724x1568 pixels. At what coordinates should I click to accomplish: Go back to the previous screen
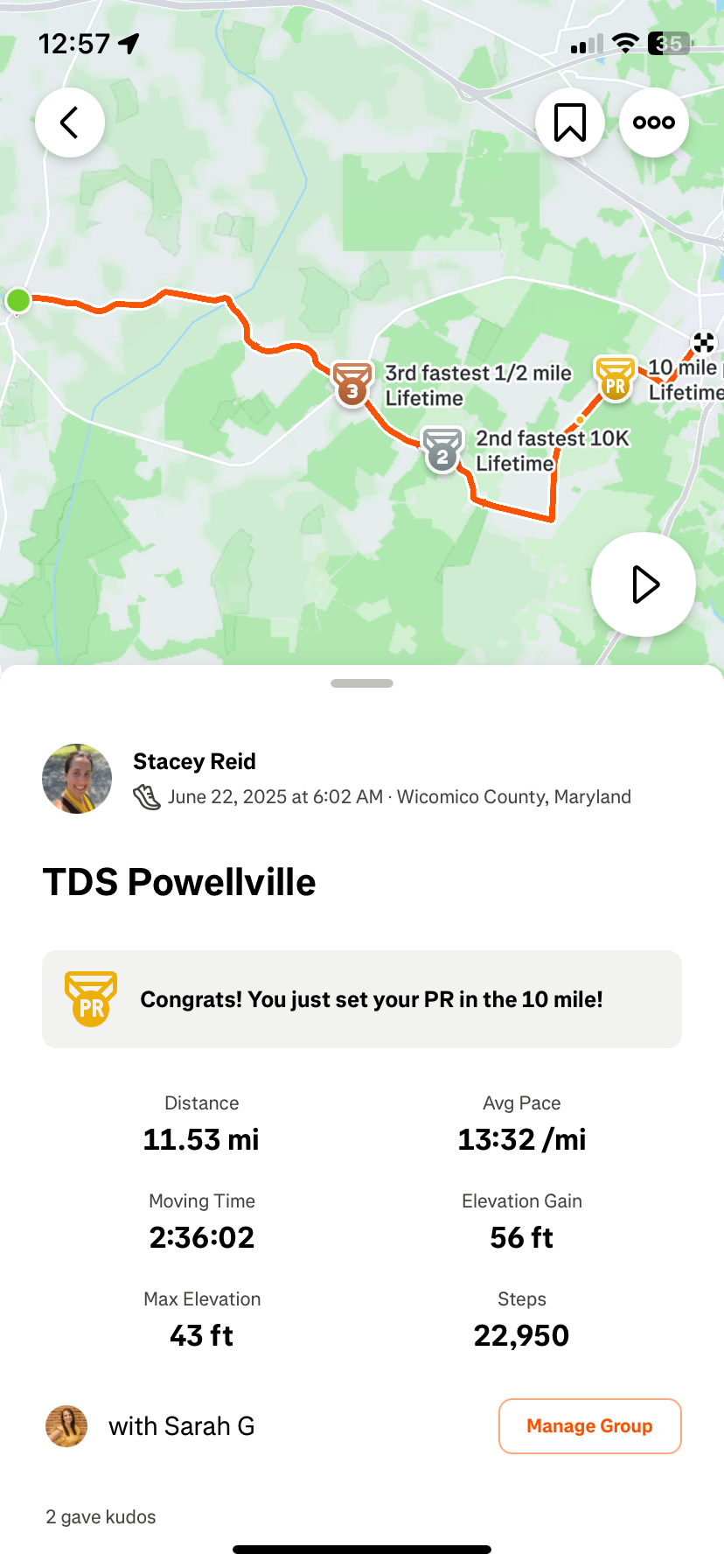click(69, 122)
